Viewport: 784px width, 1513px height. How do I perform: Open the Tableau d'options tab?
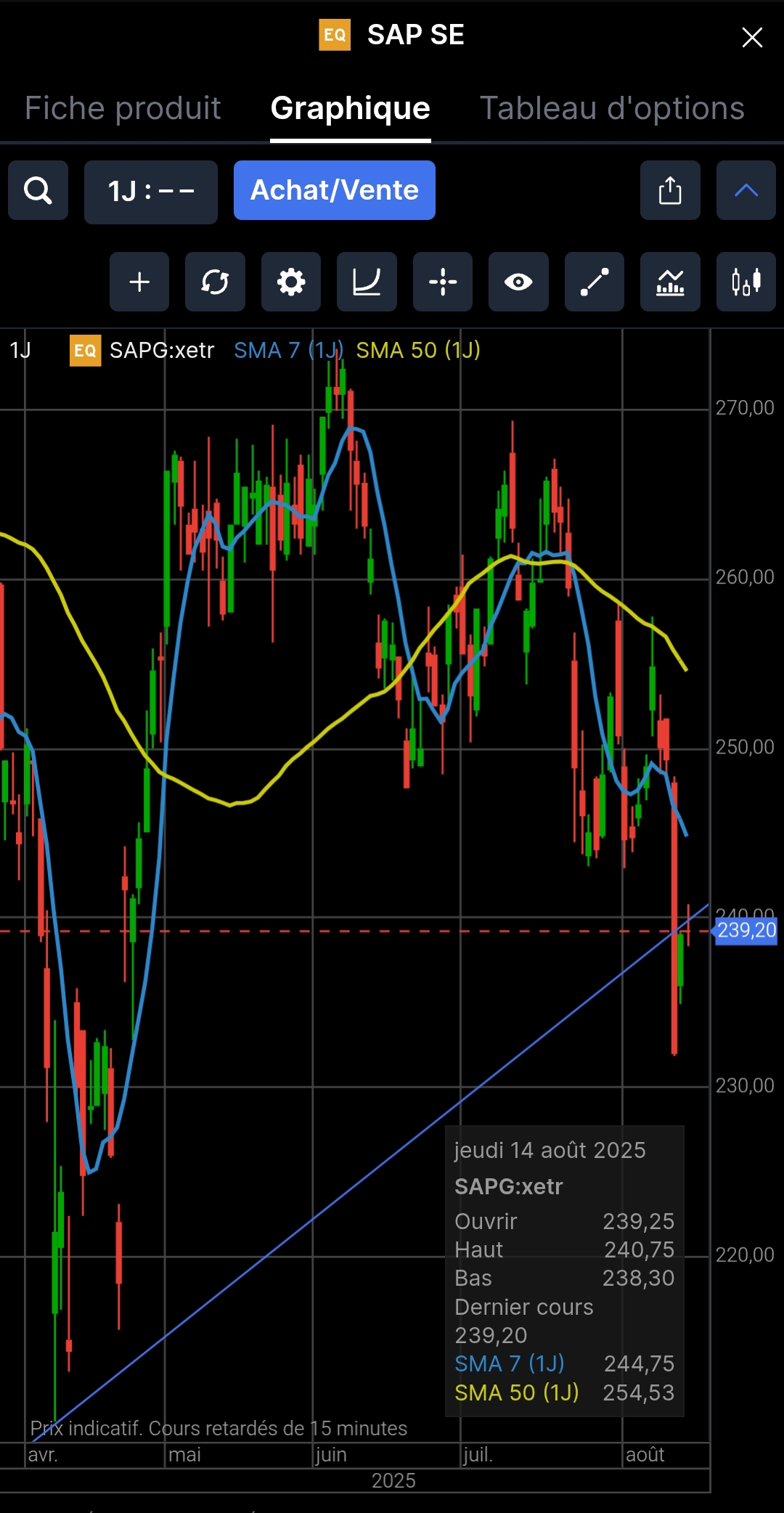[612, 108]
